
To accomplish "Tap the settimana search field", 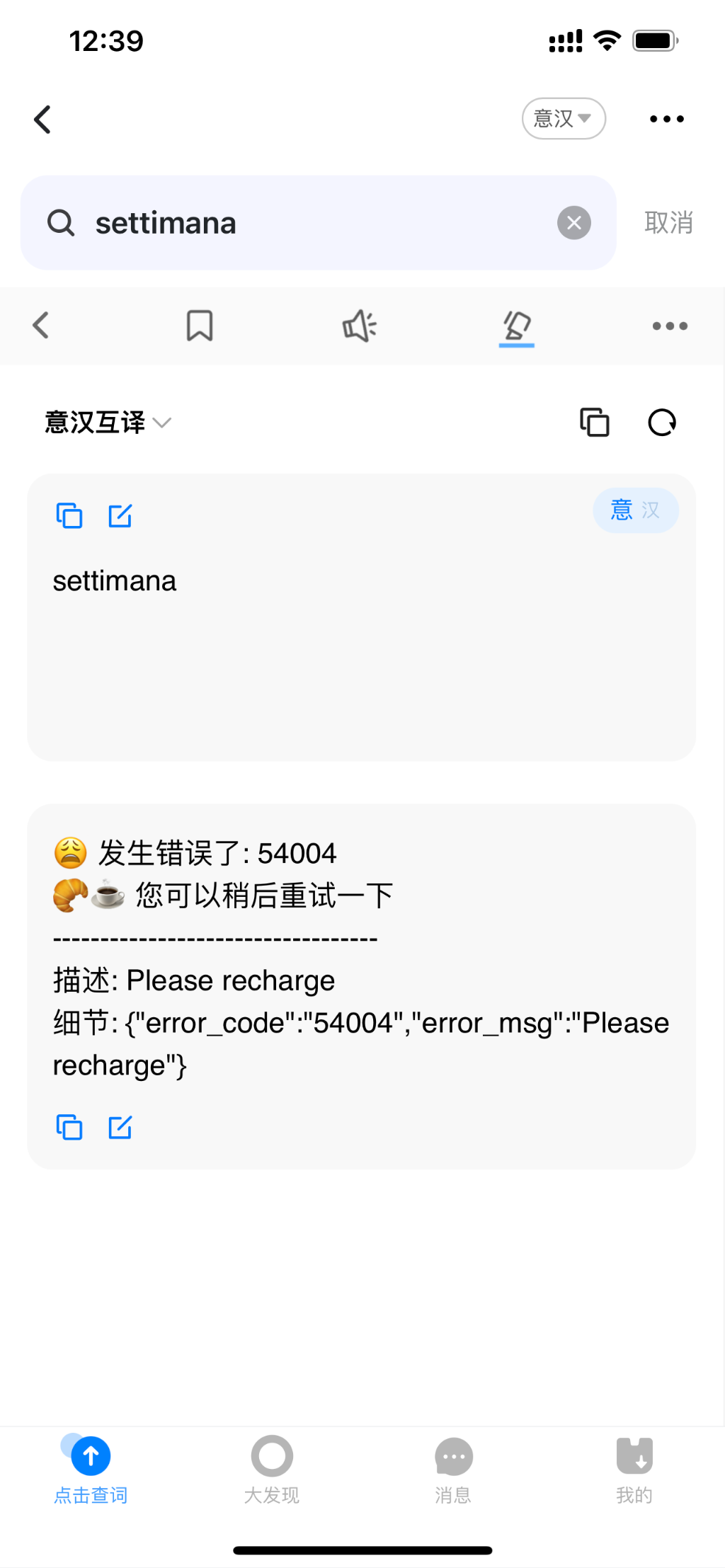I will 318,223.
